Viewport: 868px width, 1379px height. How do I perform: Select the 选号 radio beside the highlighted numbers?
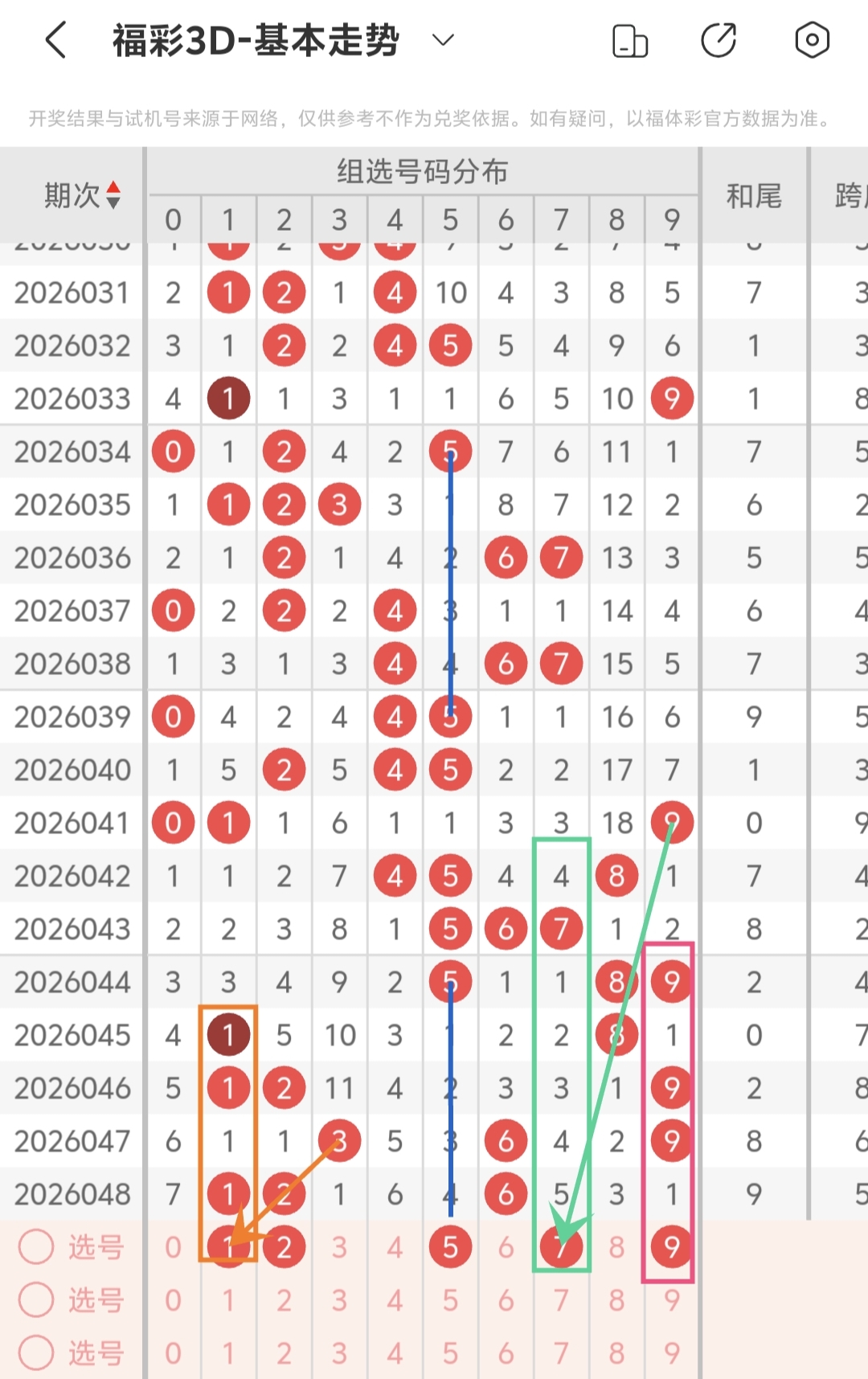point(37,1247)
